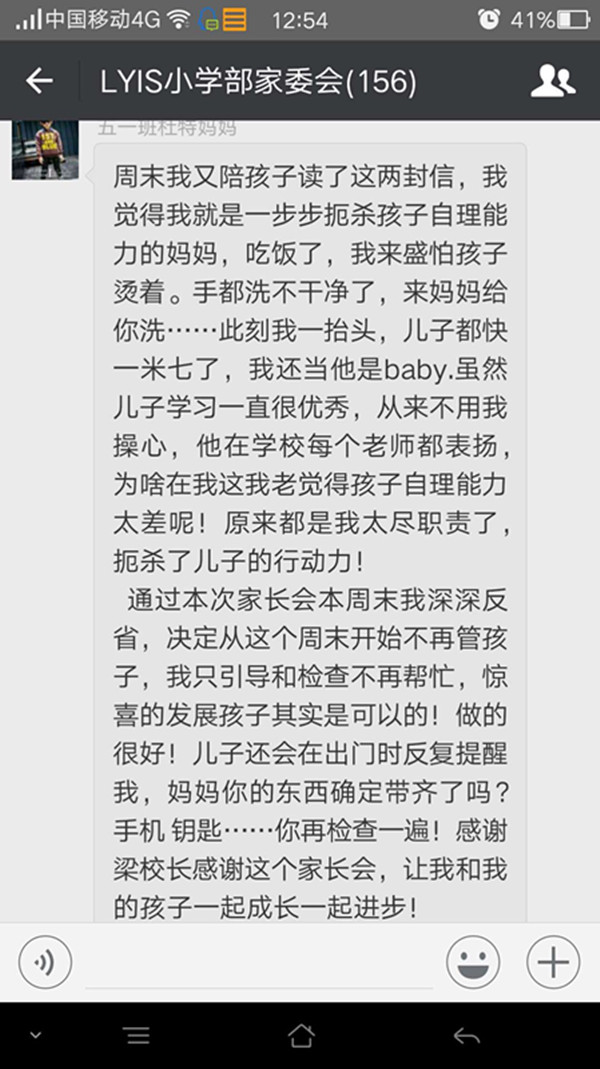Focus the message text field
The width and height of the screenshot is (600, 1069).
click(x=258, y=965)
